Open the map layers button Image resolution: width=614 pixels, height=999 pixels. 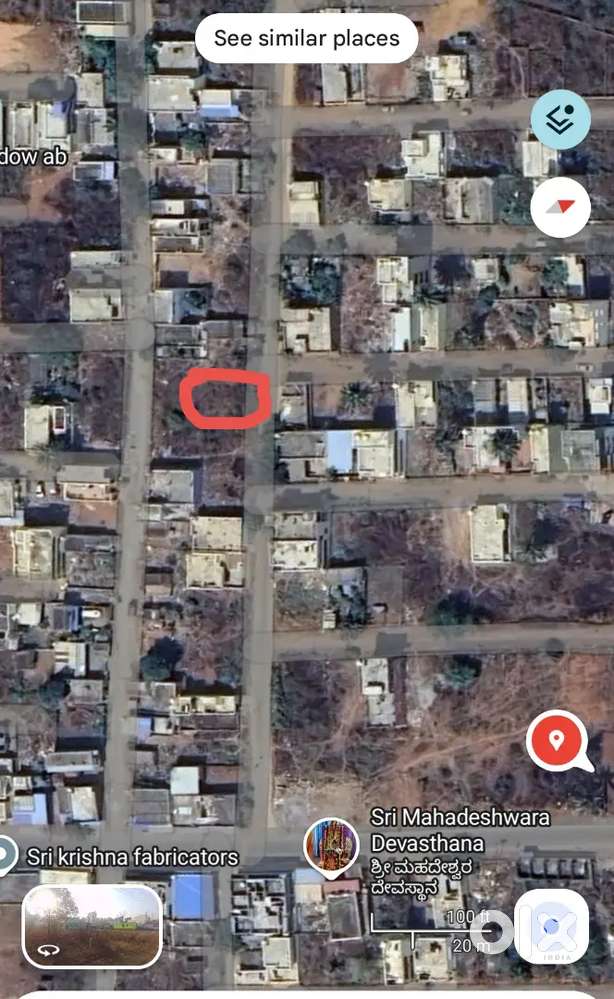click(x=560, y=119)
